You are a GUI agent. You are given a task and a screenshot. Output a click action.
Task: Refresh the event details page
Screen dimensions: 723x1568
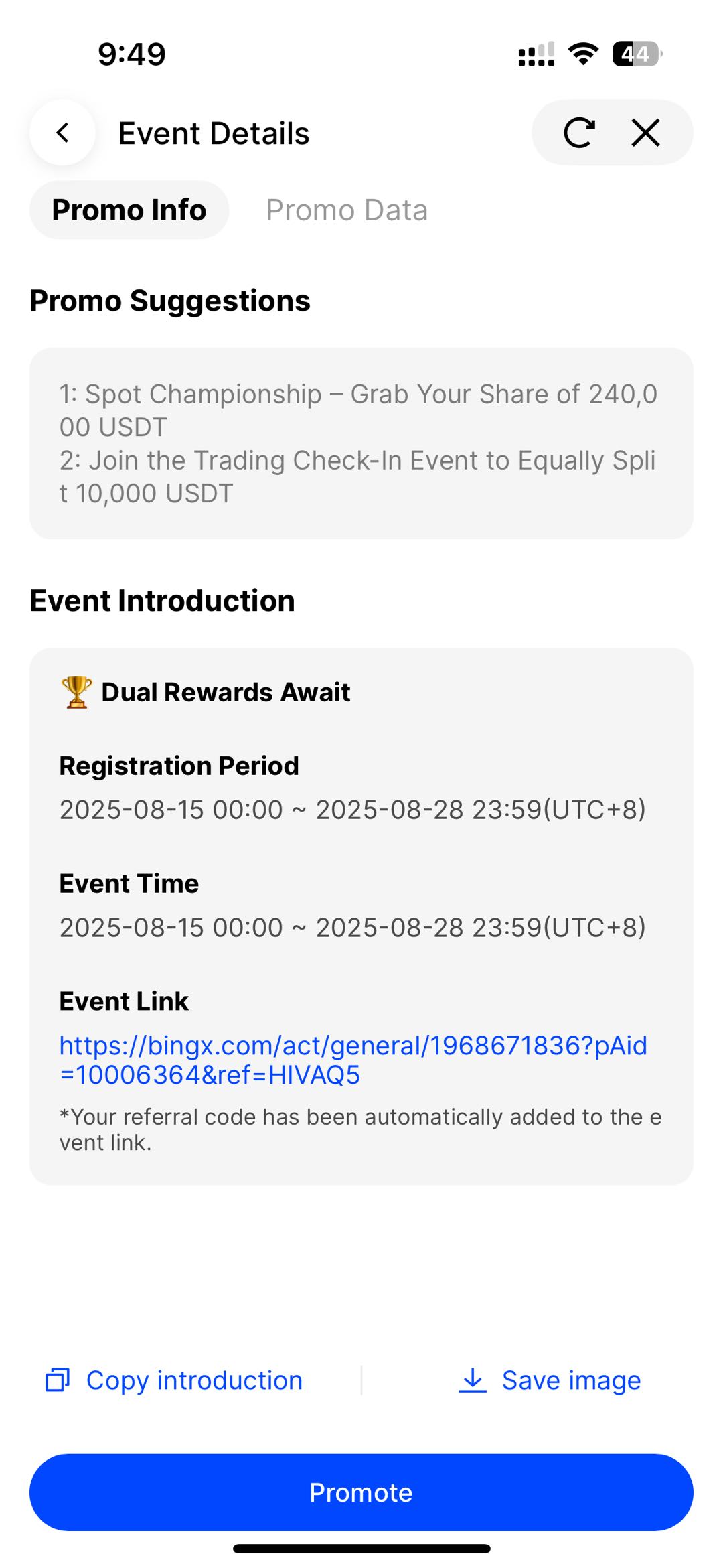[578, 133]
